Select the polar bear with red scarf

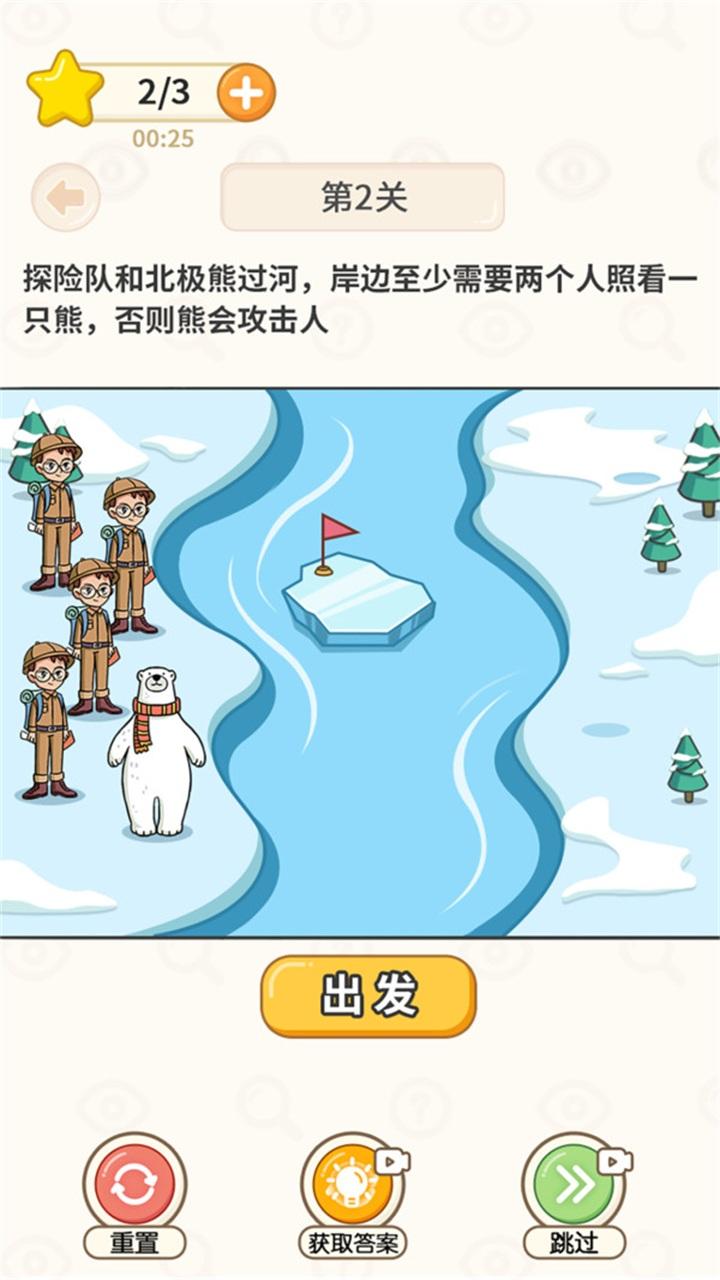tap(155, 750)
